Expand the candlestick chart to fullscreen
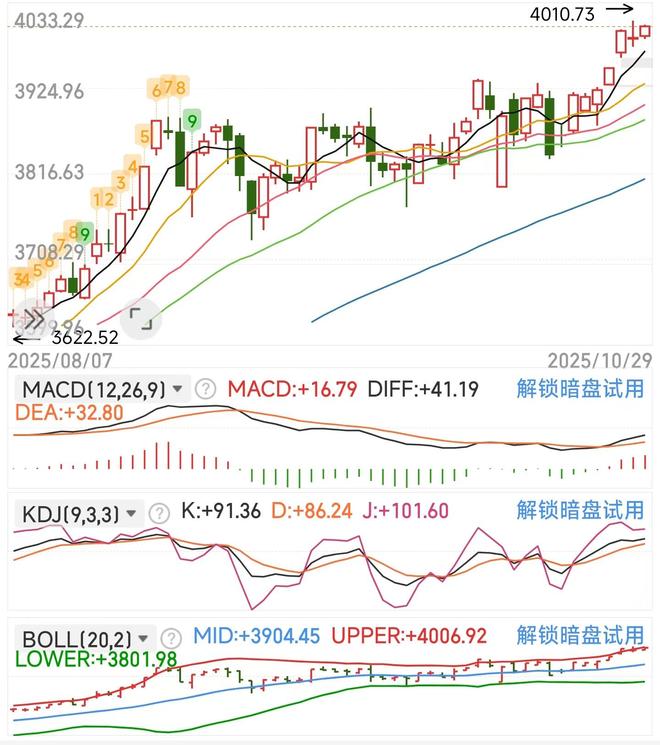Viewport: 660px width, 745px height. [x=141, y=319]
